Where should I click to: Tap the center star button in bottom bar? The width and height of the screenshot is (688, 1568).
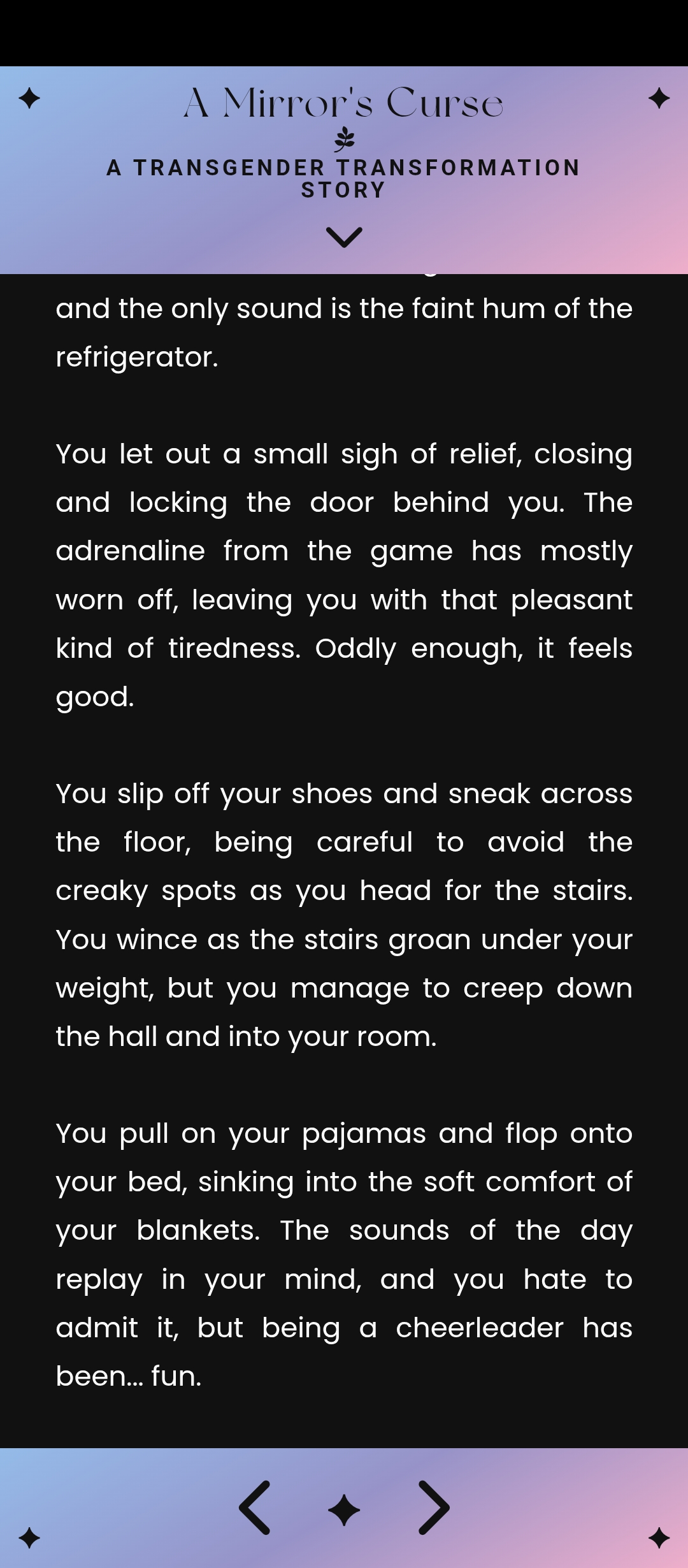[344, 1510]
